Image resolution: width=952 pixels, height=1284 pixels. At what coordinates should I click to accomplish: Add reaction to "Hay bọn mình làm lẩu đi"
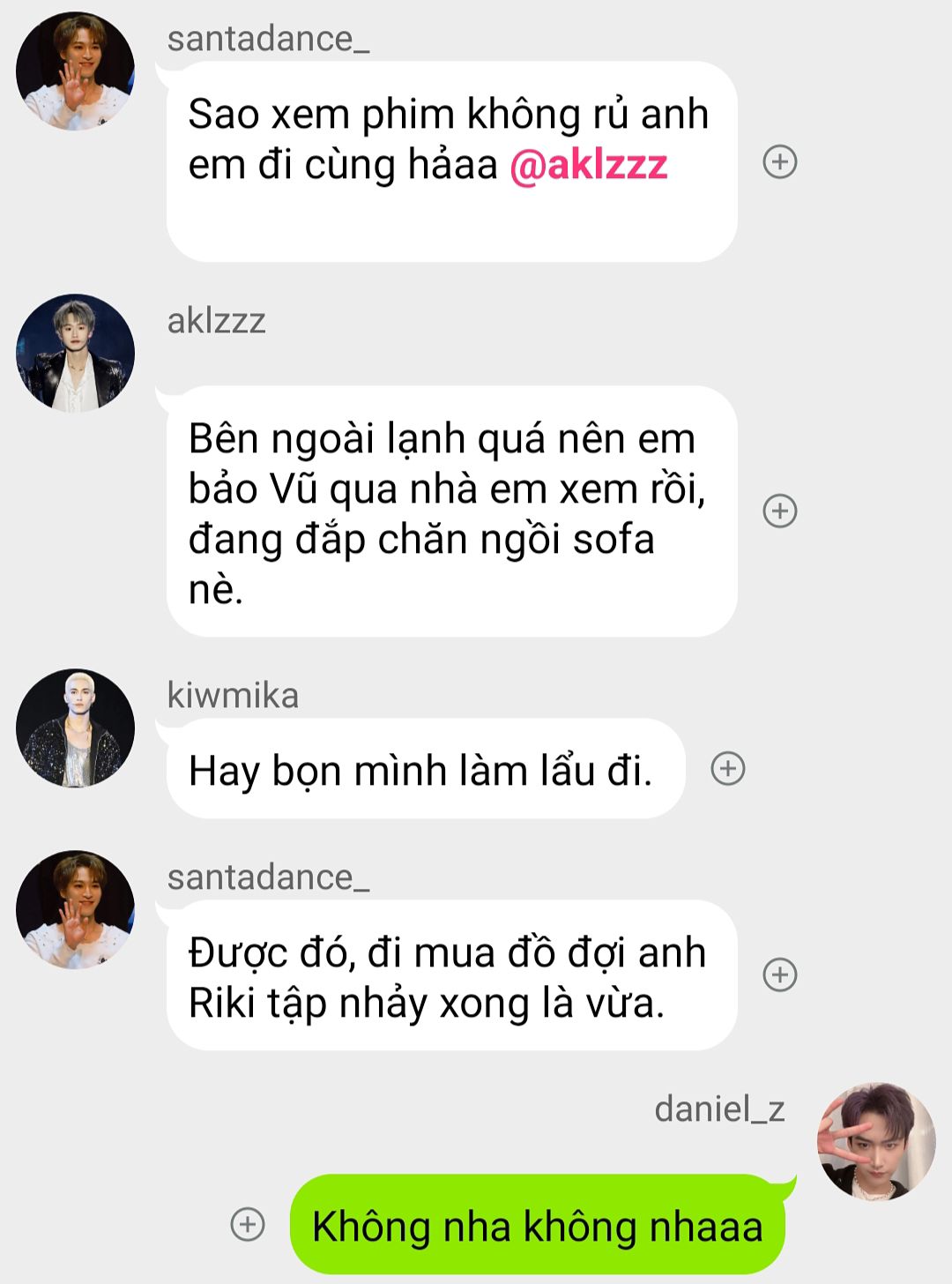pos(728,769)
